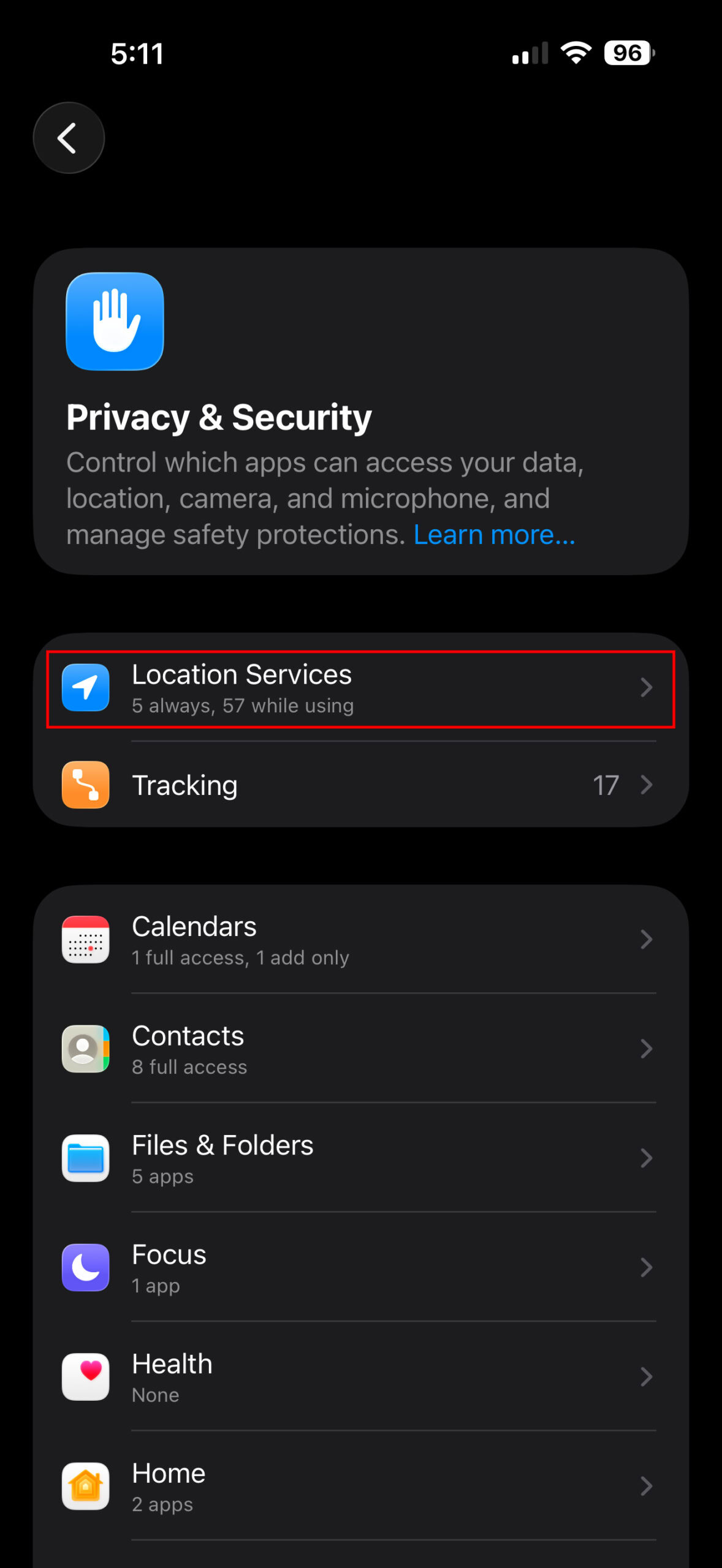
Task: Open the Wi-Fi status indicator
Action: coord(574,54)
